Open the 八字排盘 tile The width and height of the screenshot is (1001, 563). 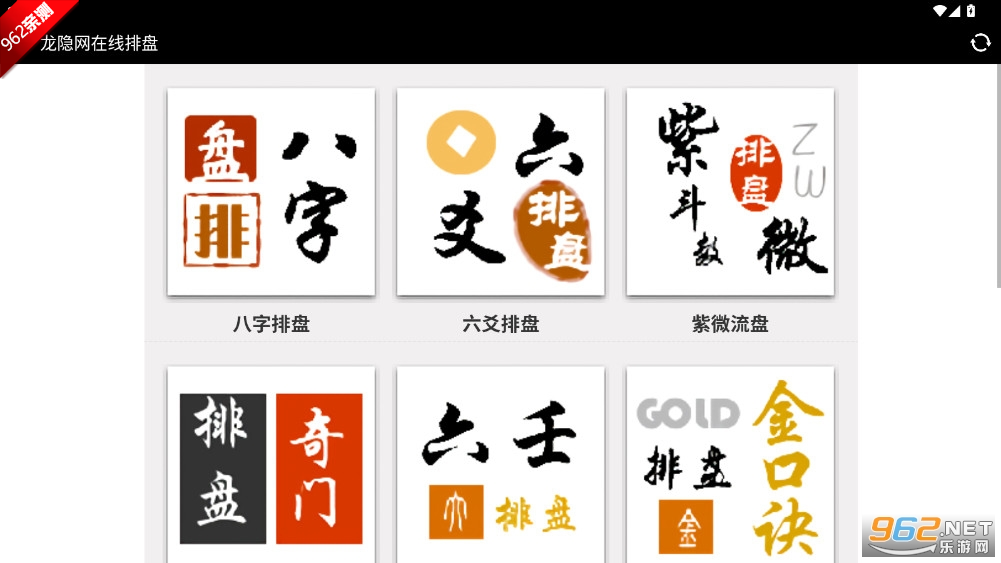(x=271, y=192)
